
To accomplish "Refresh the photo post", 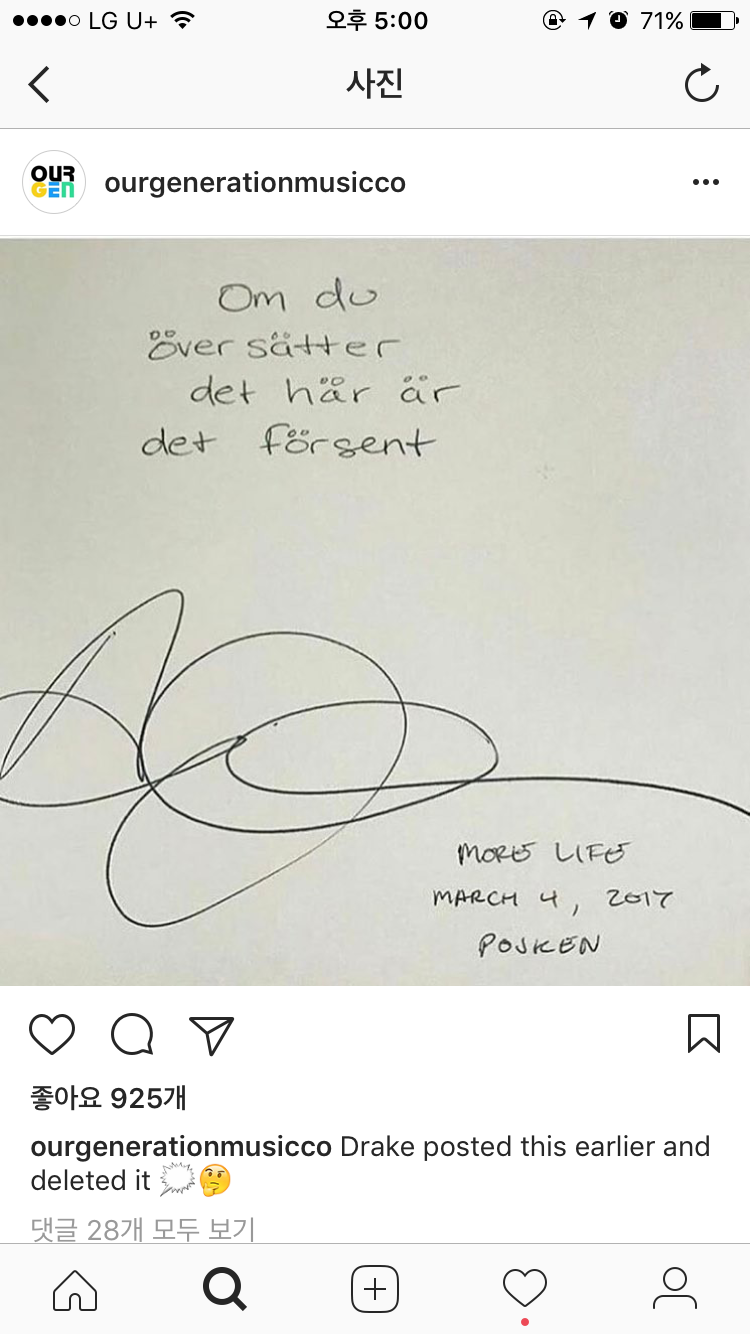I will 701,84.
